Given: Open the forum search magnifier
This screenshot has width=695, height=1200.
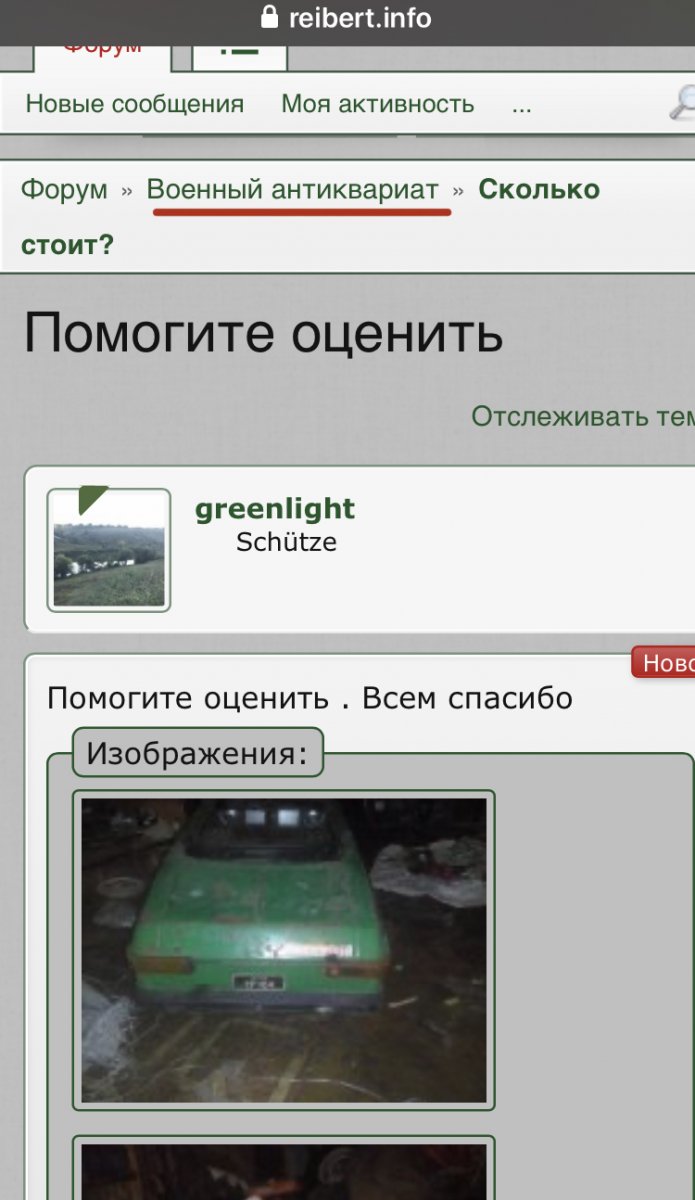Looking at the screenshot, I should [682, 103].
